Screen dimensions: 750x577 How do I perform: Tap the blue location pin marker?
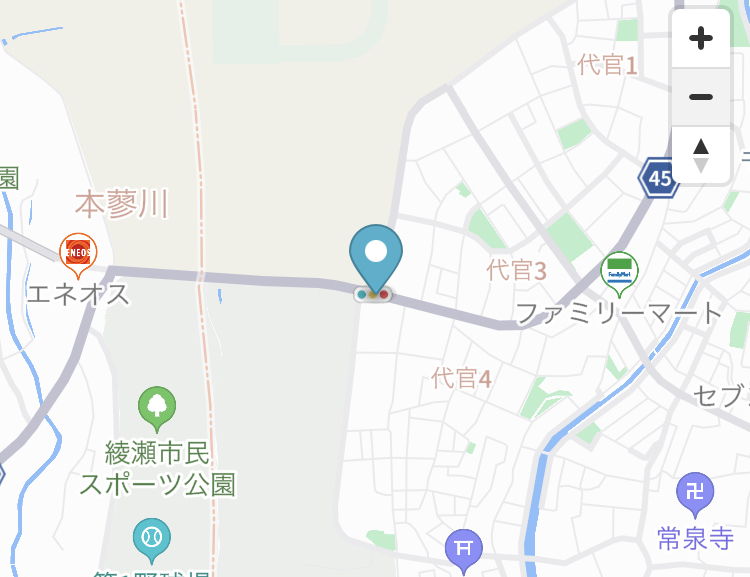(376, 254)
